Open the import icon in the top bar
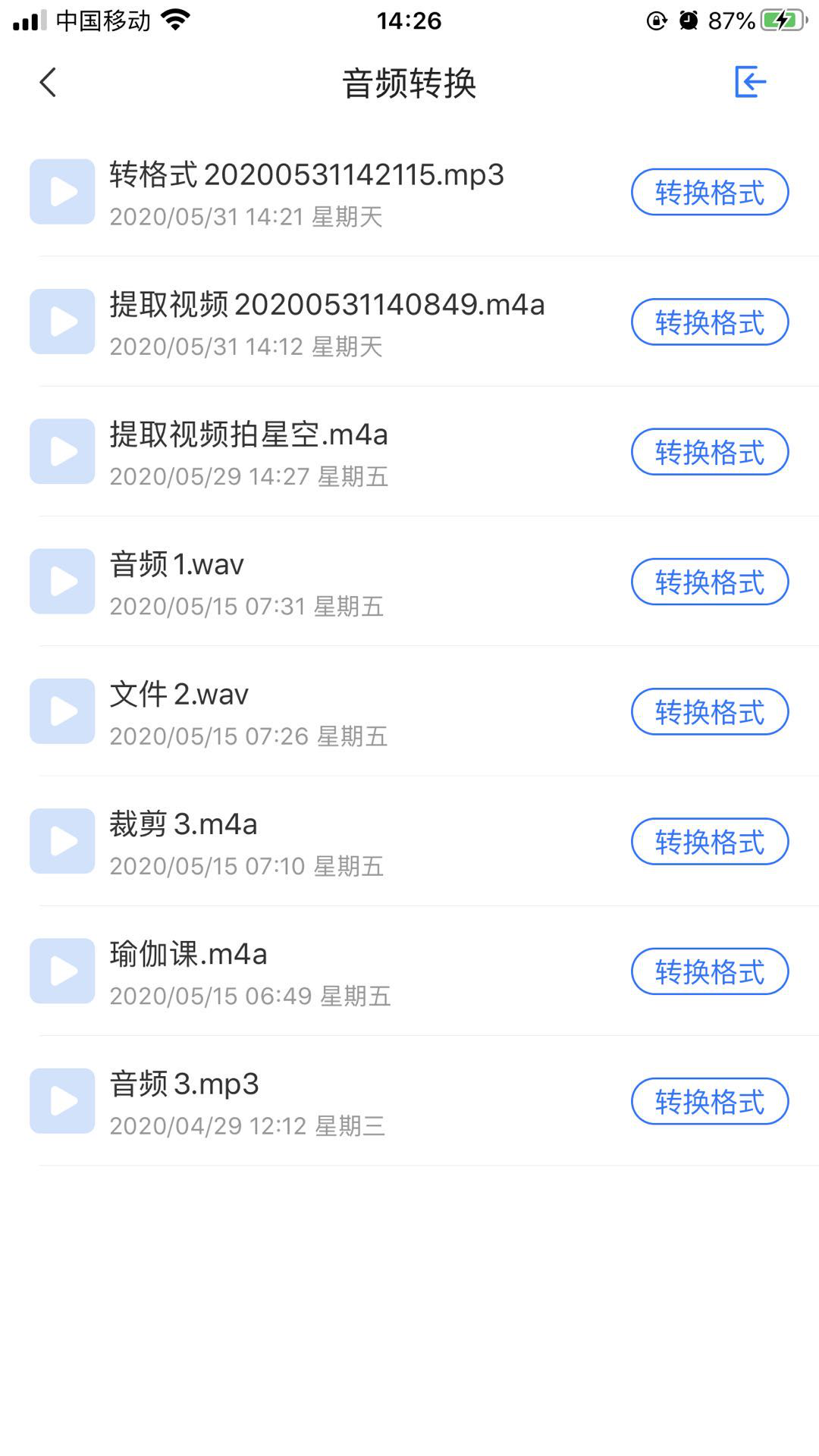The image size is (819, 1456). tap(750, 82)
